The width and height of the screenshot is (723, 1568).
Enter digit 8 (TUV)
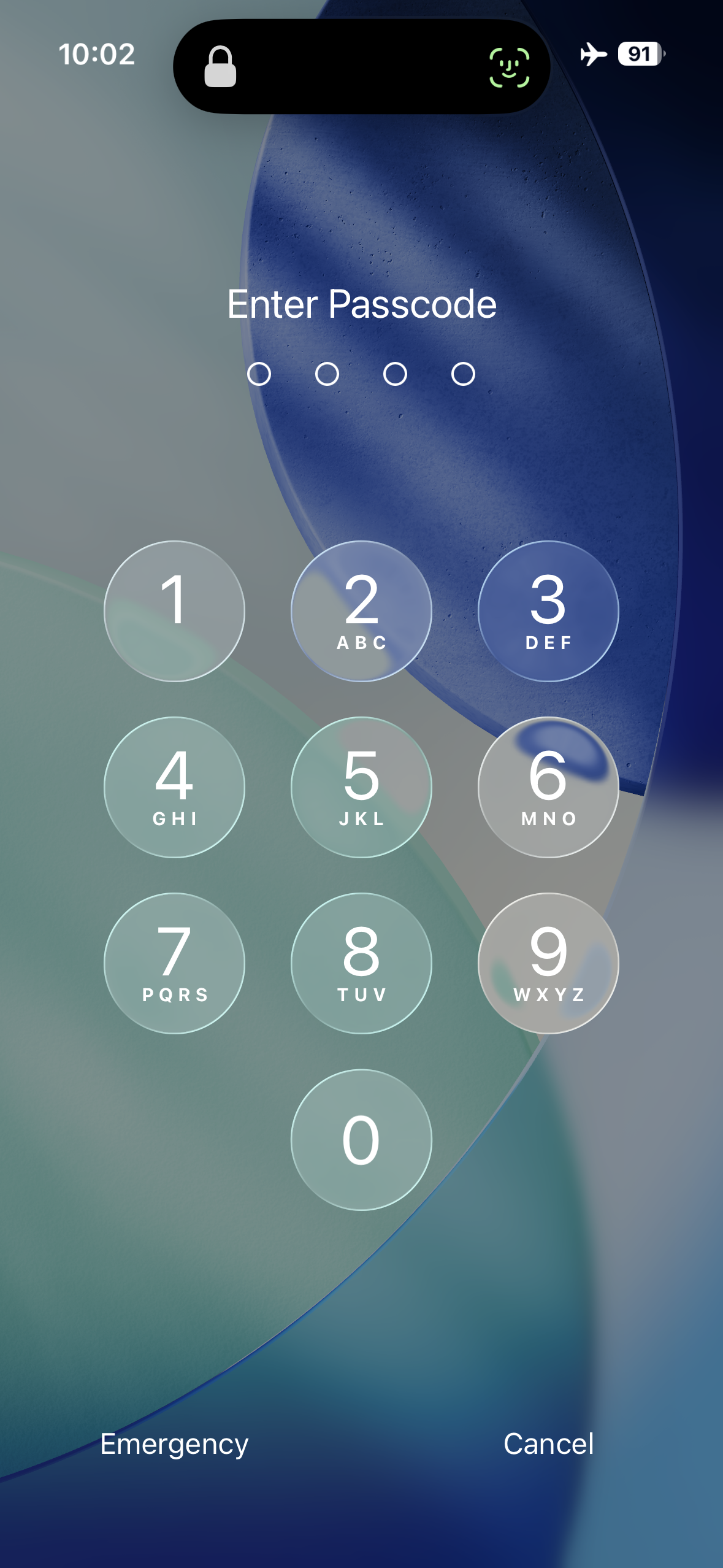[x=361, y=963]
